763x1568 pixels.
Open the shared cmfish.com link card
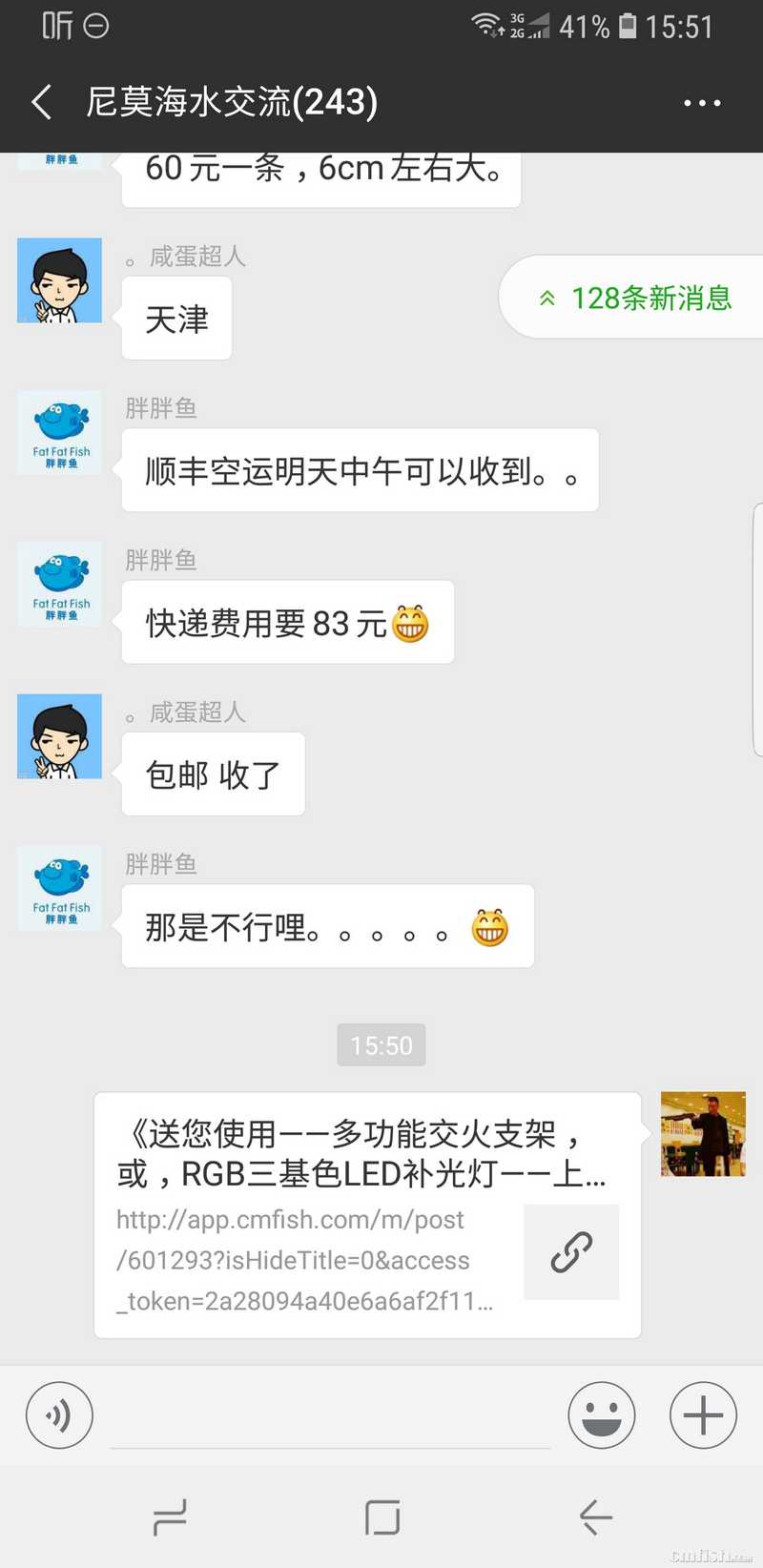click(x=367, y=1215)
